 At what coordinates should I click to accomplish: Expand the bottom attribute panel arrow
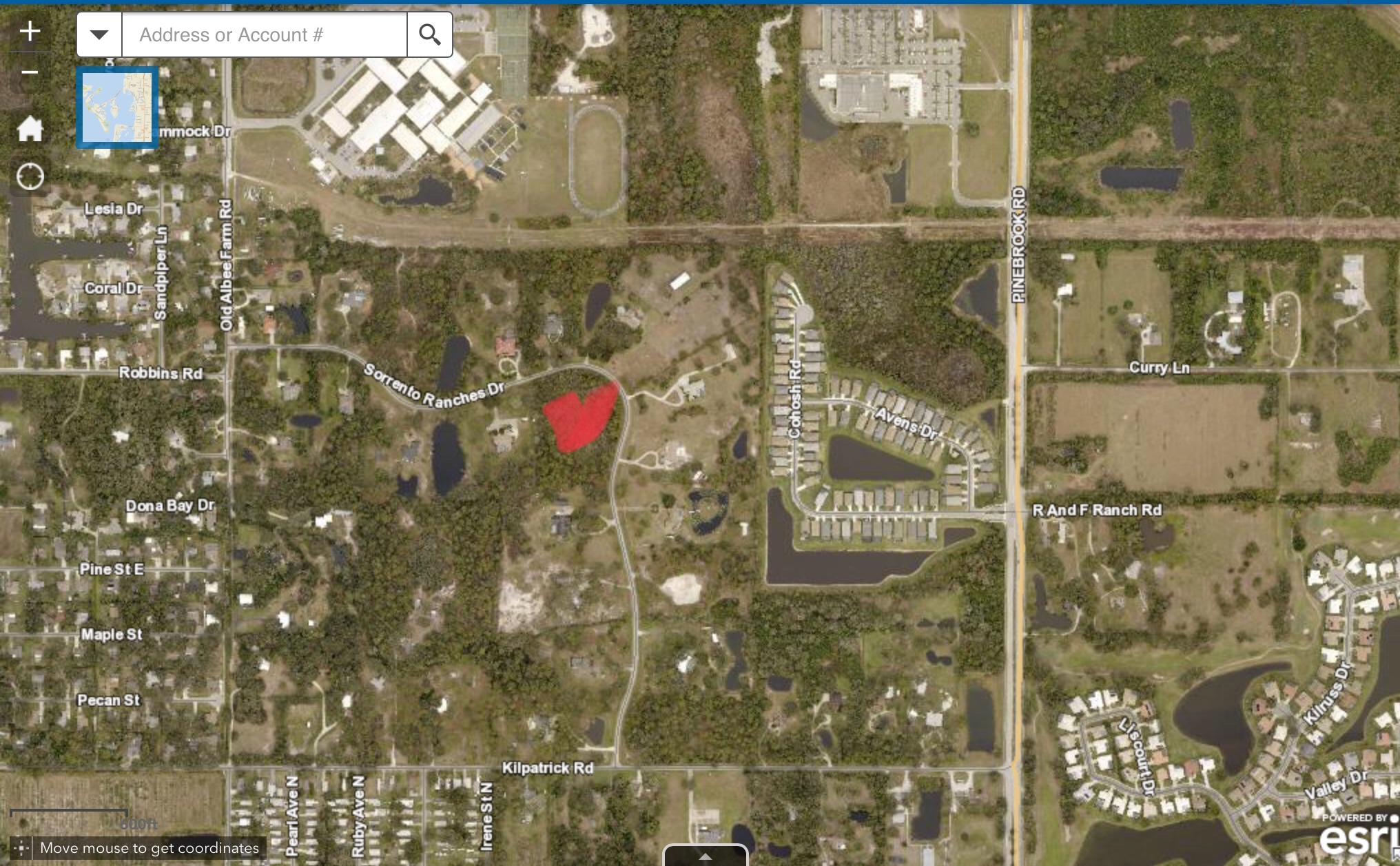(x=705, y=856)
